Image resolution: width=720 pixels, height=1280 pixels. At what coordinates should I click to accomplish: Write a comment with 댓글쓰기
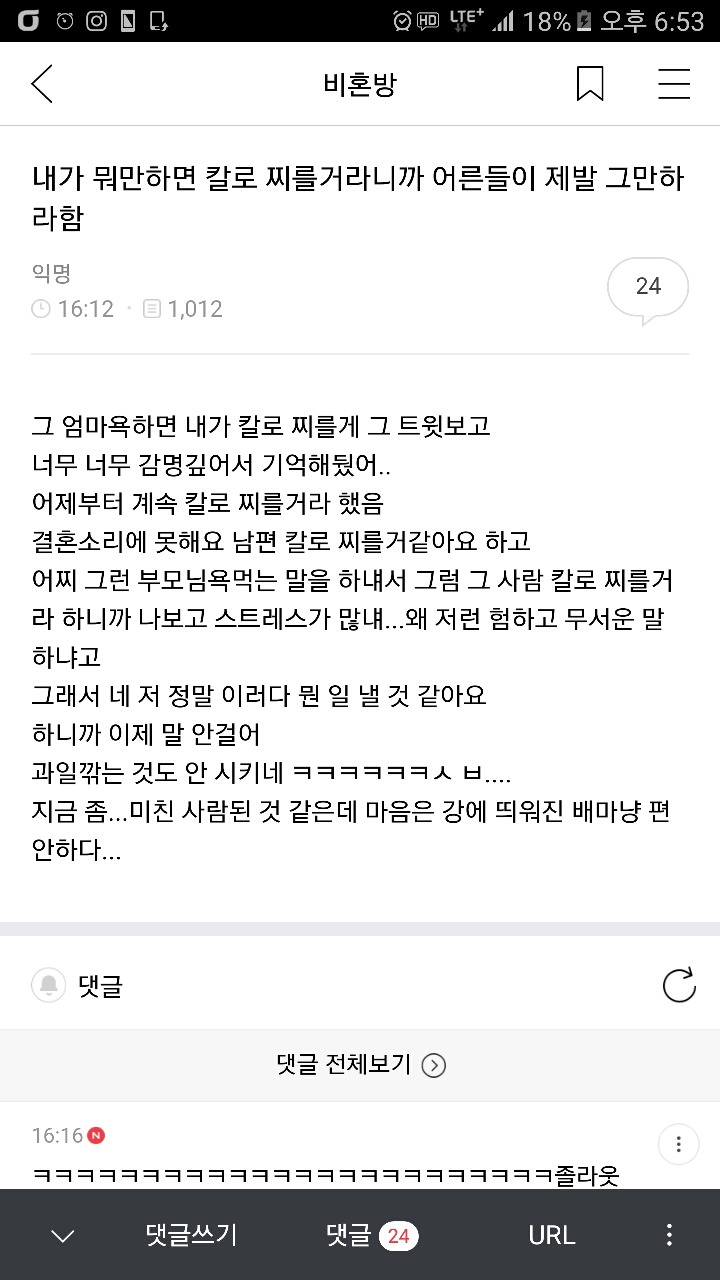191,1236
